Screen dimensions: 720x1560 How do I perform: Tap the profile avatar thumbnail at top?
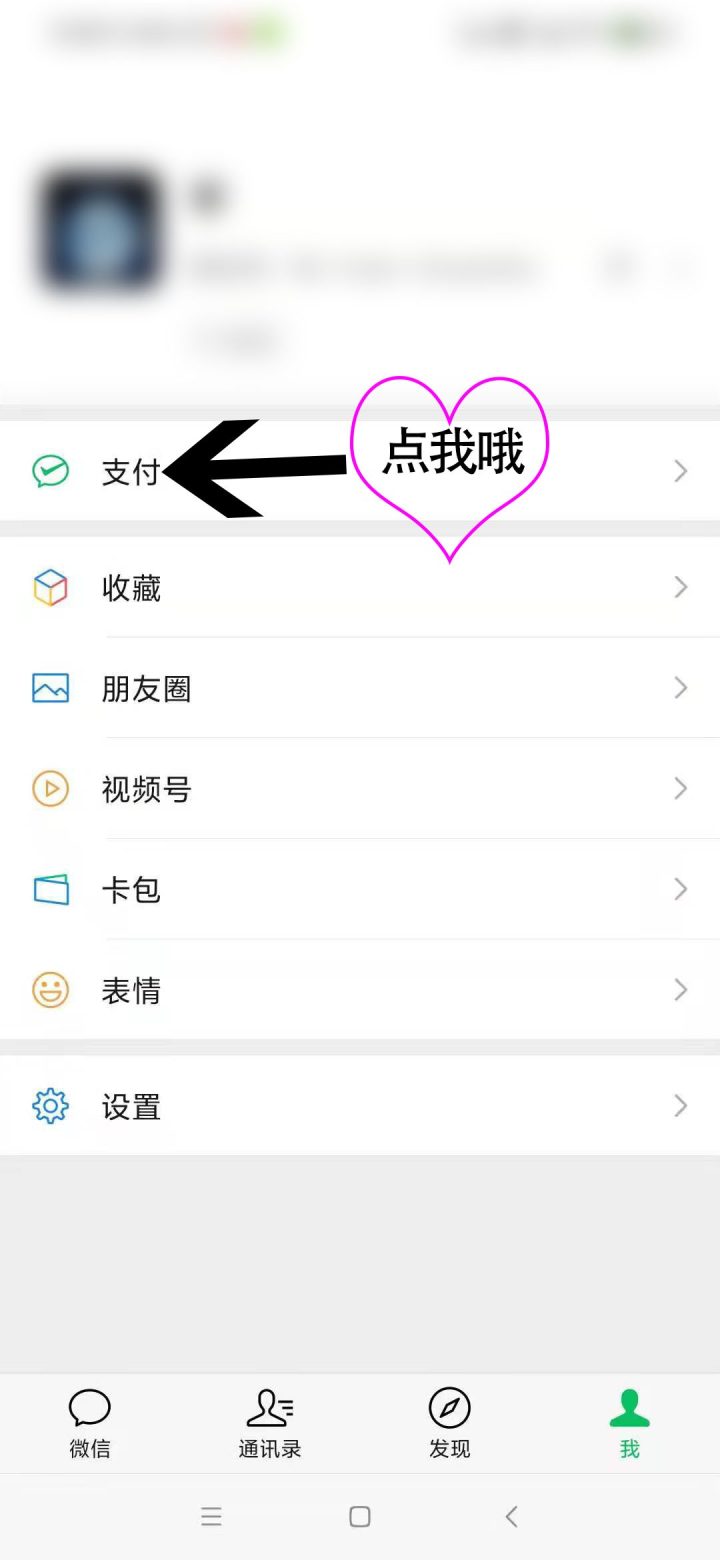click(102, 234)
